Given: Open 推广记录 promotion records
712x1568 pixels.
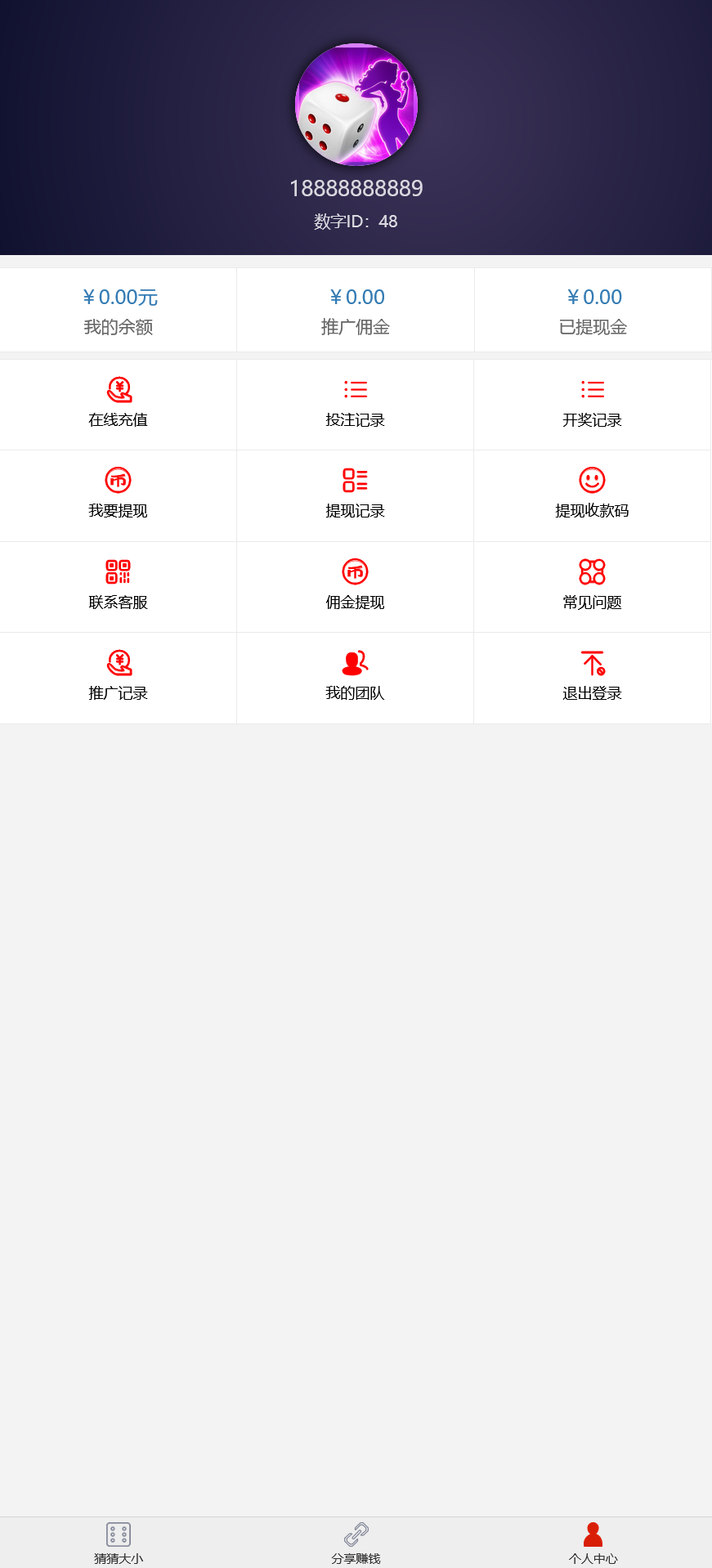Looking at the screenshot, I should pos(119,678).
